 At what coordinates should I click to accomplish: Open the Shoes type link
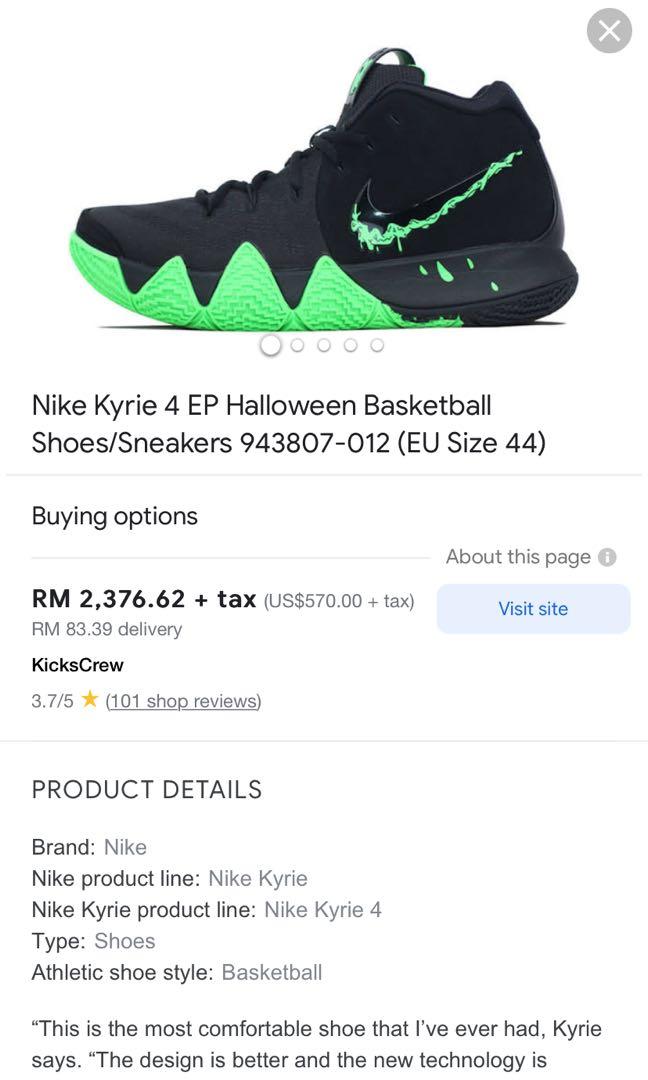pyautogui.click(x=125, y=941)
